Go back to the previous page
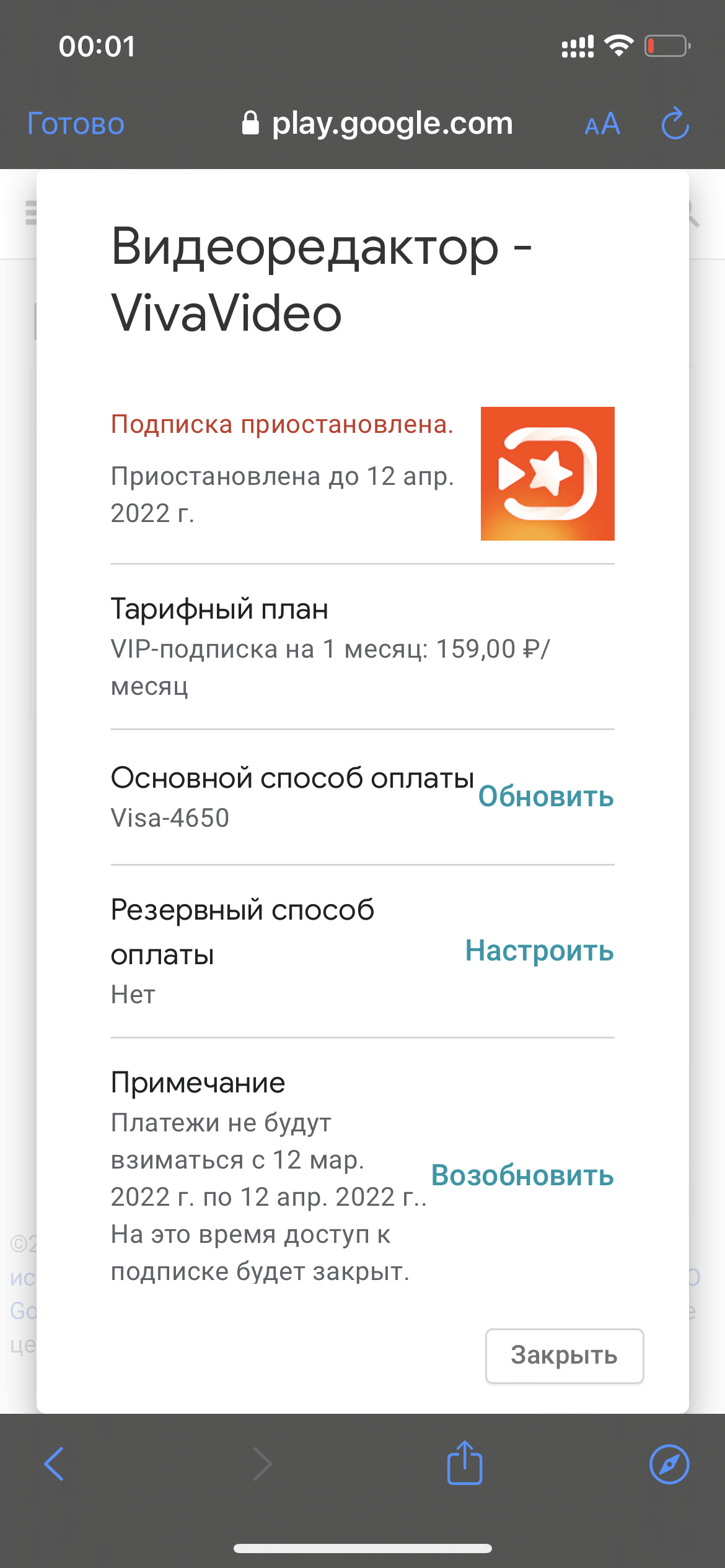 coord(55,1464)
